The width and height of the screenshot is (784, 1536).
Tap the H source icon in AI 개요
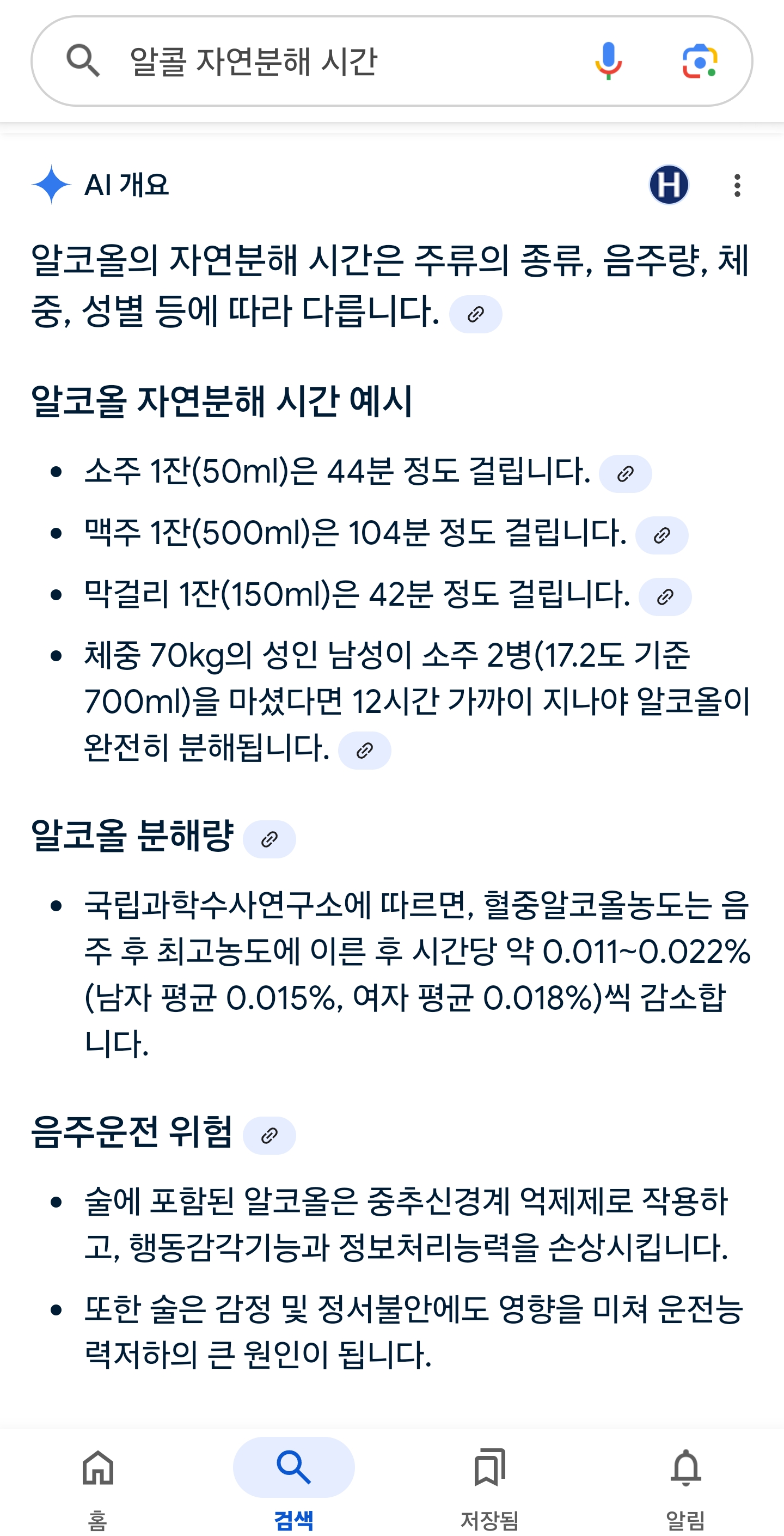[669, 185]
